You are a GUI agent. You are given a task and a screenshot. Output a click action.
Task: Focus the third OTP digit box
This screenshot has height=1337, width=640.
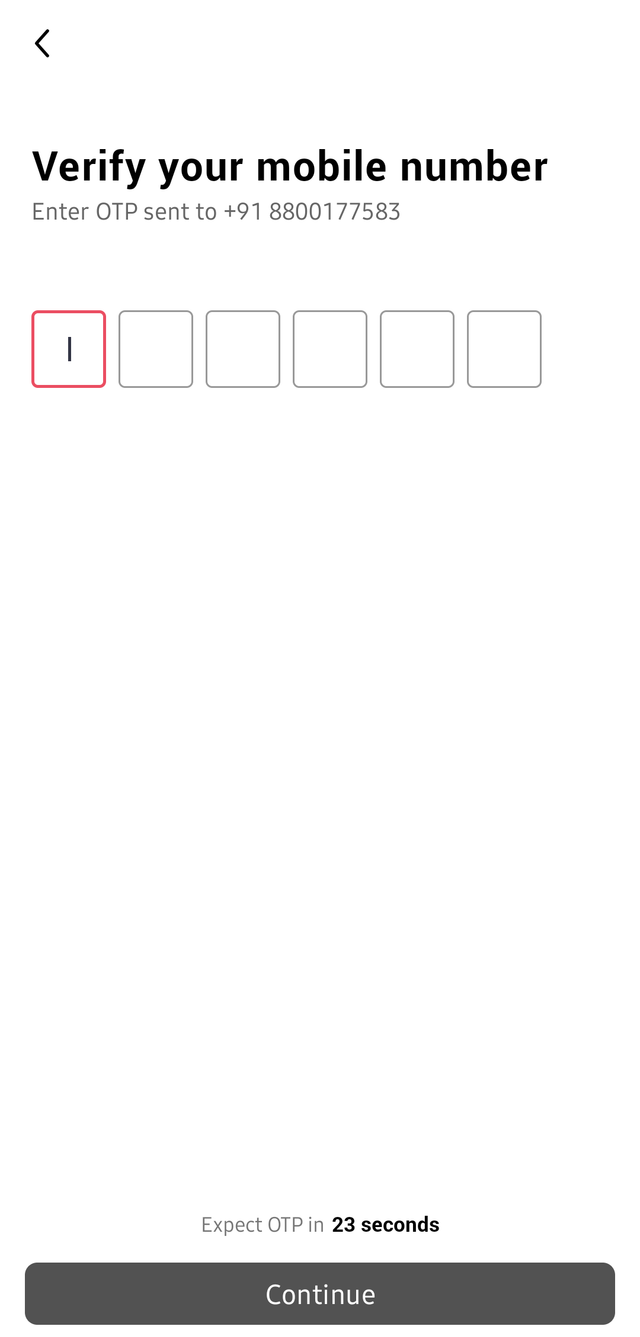(x=242, y=349)
